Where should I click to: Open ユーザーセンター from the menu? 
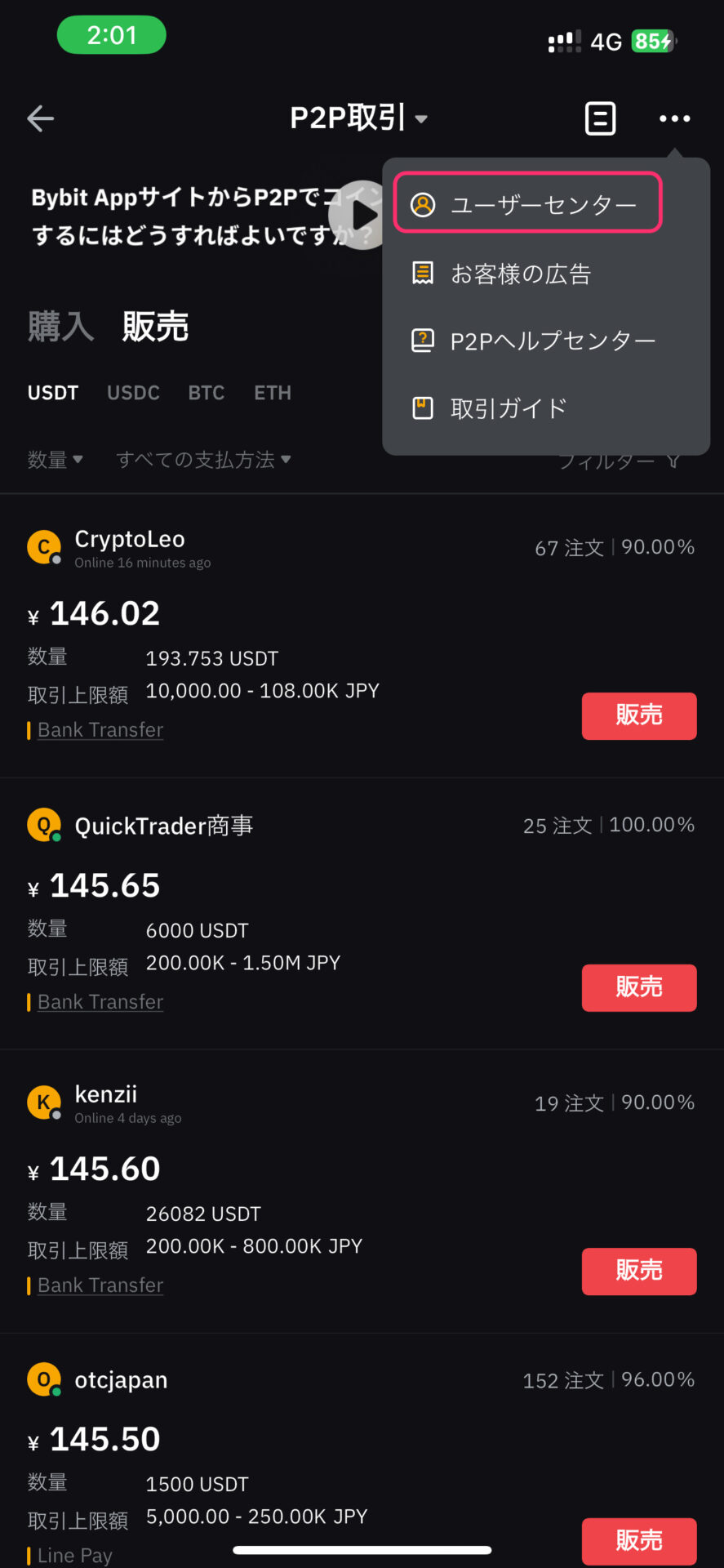pyautogui.click(x=527, y=203)
